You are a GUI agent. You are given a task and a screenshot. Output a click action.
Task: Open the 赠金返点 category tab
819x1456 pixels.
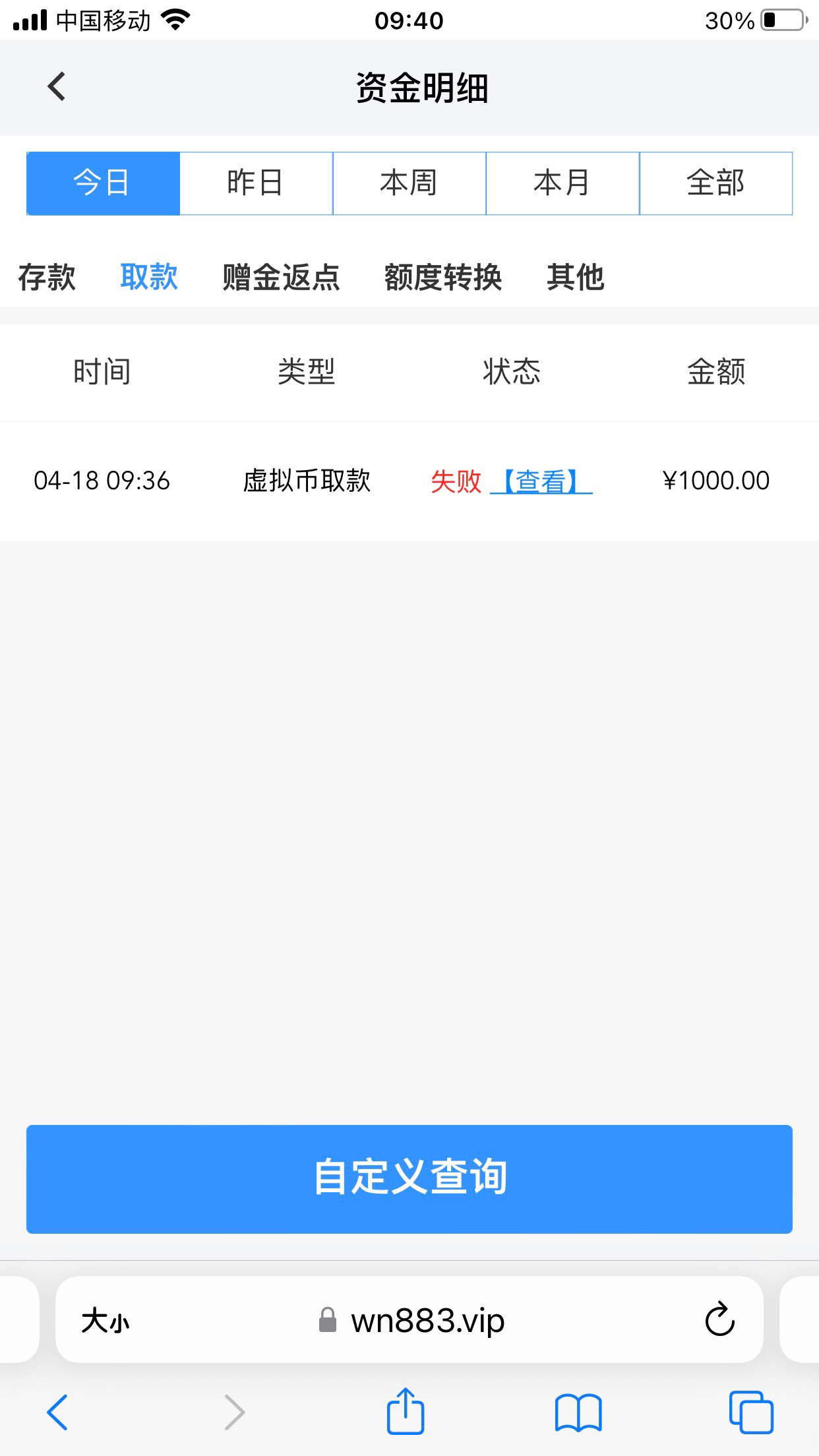point(281,277)
